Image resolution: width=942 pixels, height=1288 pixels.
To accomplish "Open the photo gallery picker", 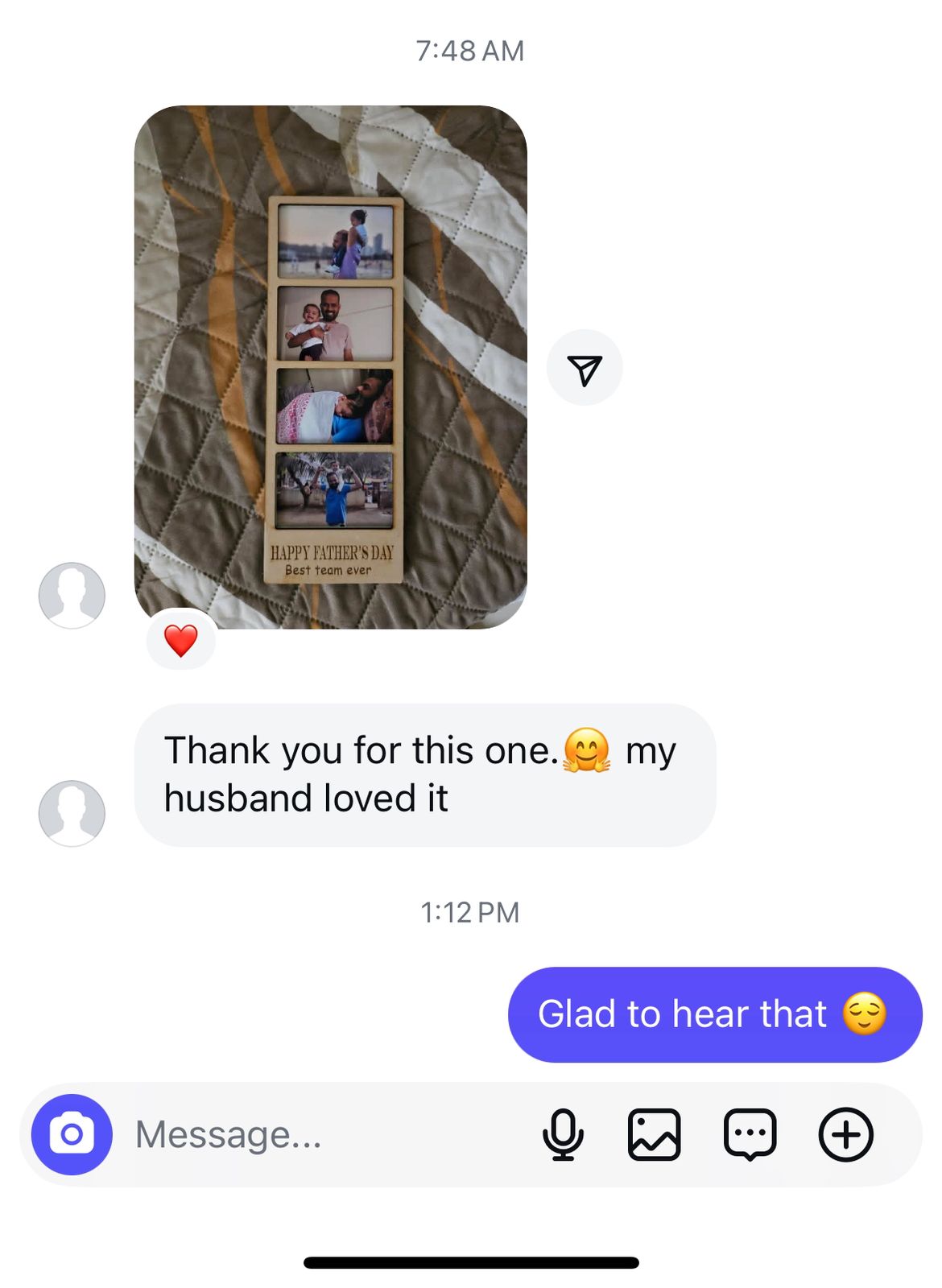I will click(654, 1134).
